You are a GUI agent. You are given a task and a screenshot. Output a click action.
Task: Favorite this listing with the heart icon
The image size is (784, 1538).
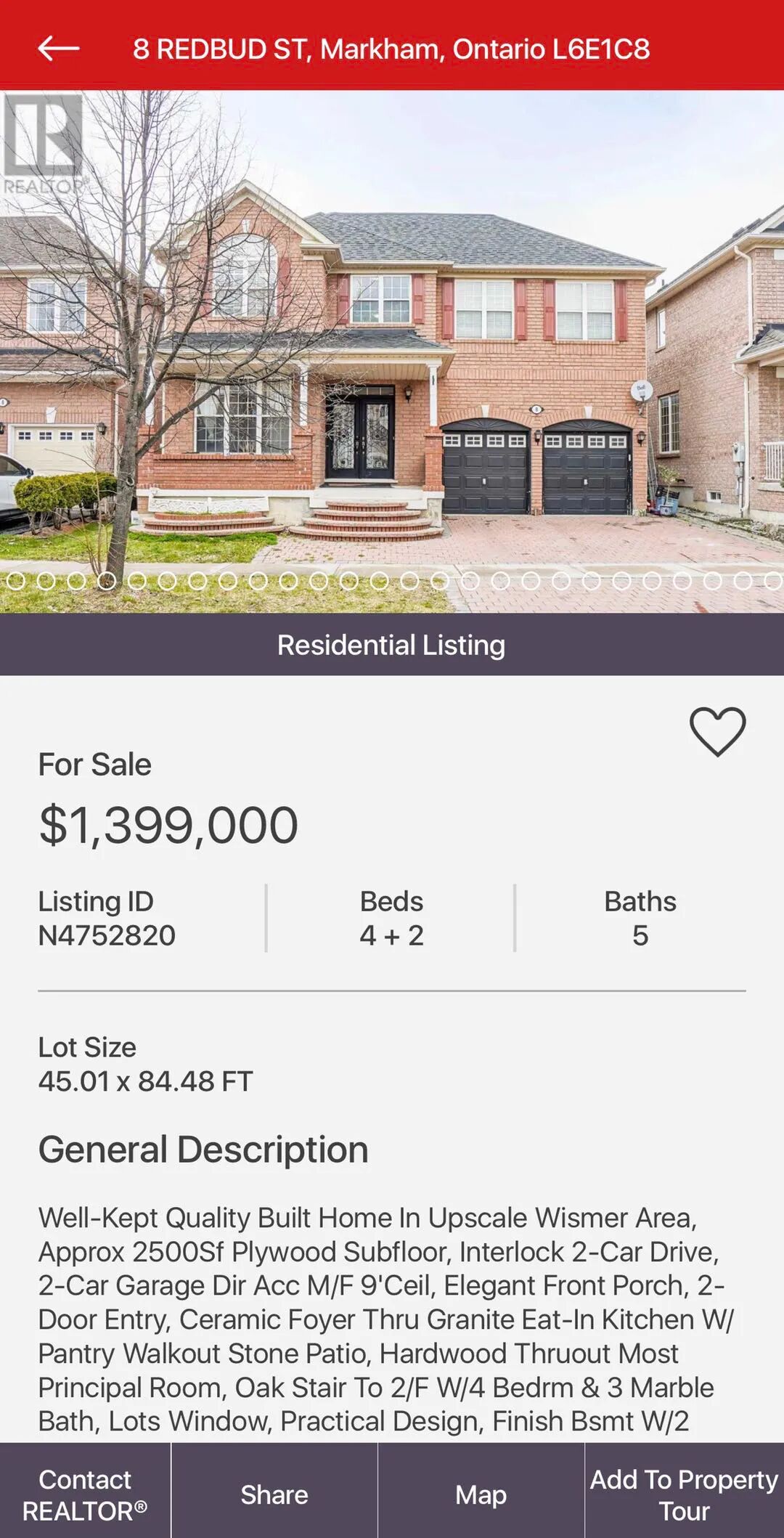[x=717, y=731]
